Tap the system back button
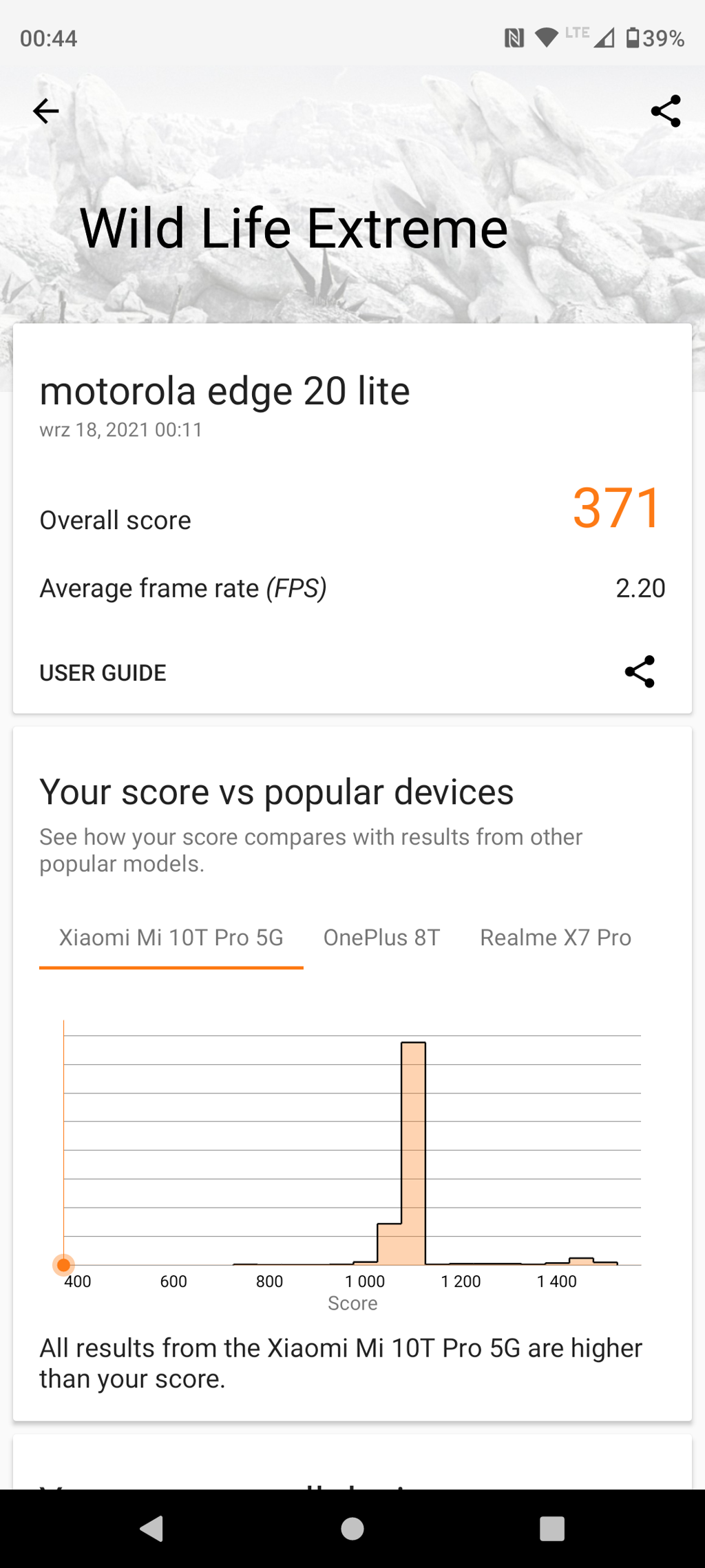Viewport: 705px width, 1568px height. [x=152, y=1528]
